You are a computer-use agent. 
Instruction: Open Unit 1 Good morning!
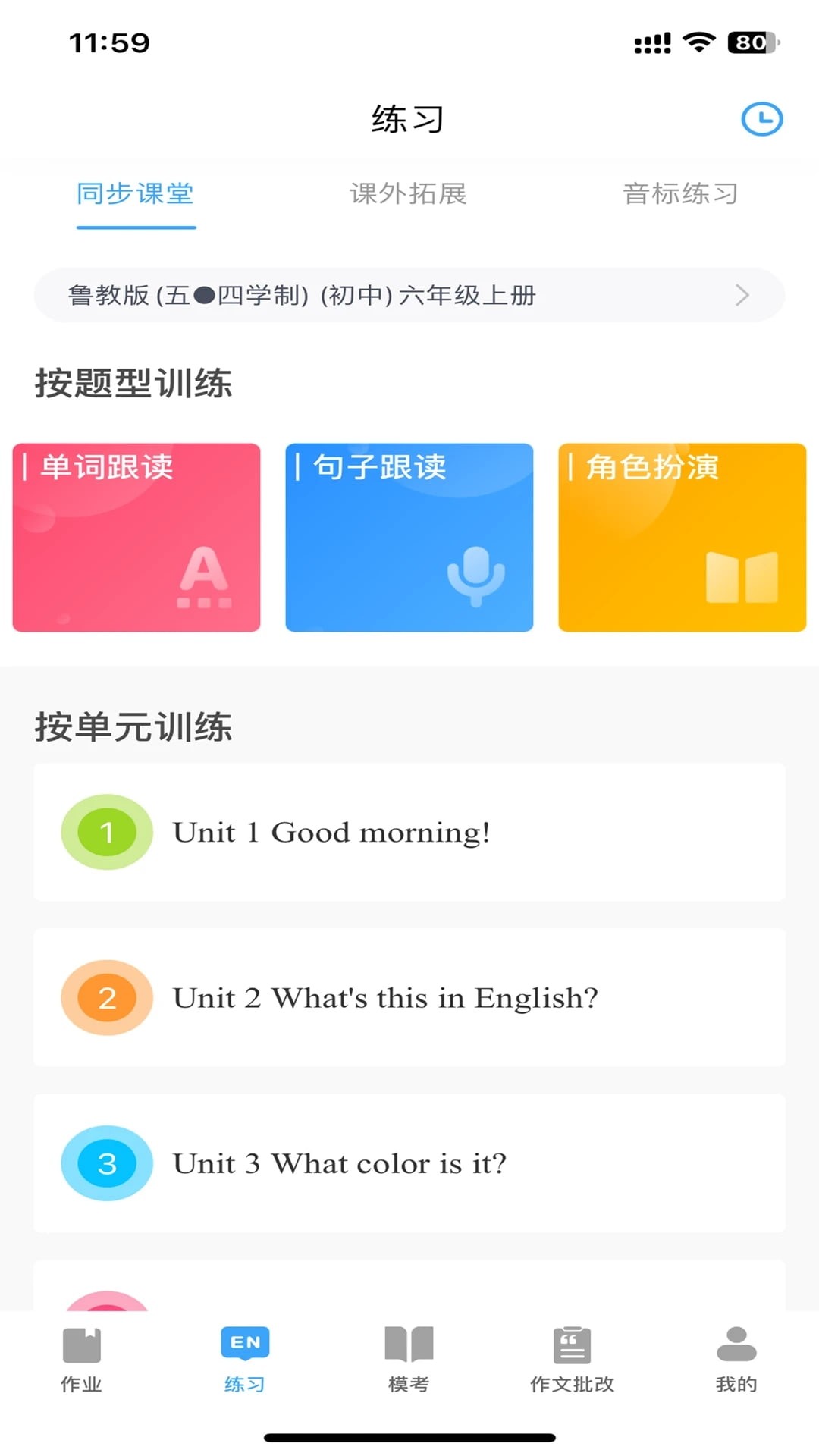409,832
